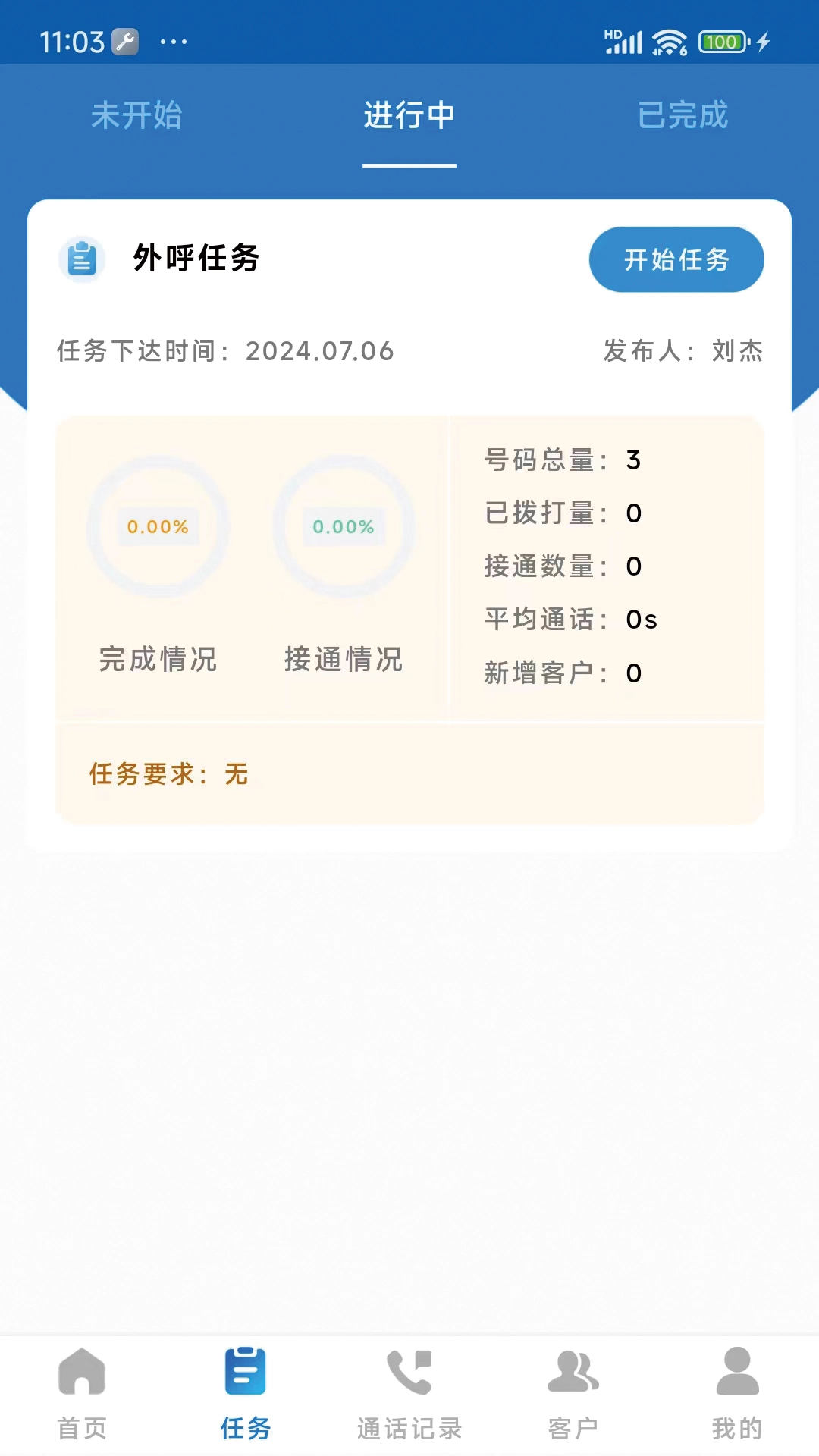
Task: Switch to the 已完成 tab
Action: (682, 116)
